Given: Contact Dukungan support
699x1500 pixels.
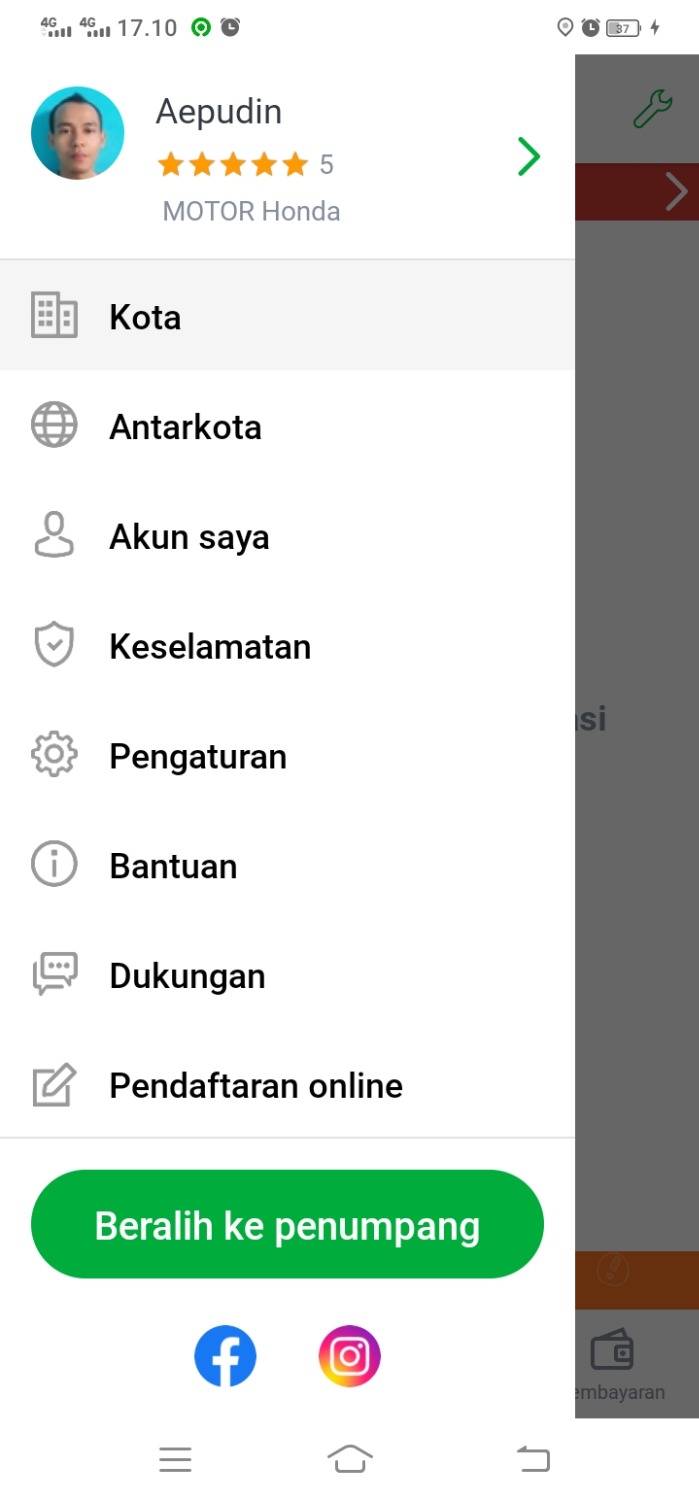Looking at the screenshot, I should 187,976.
